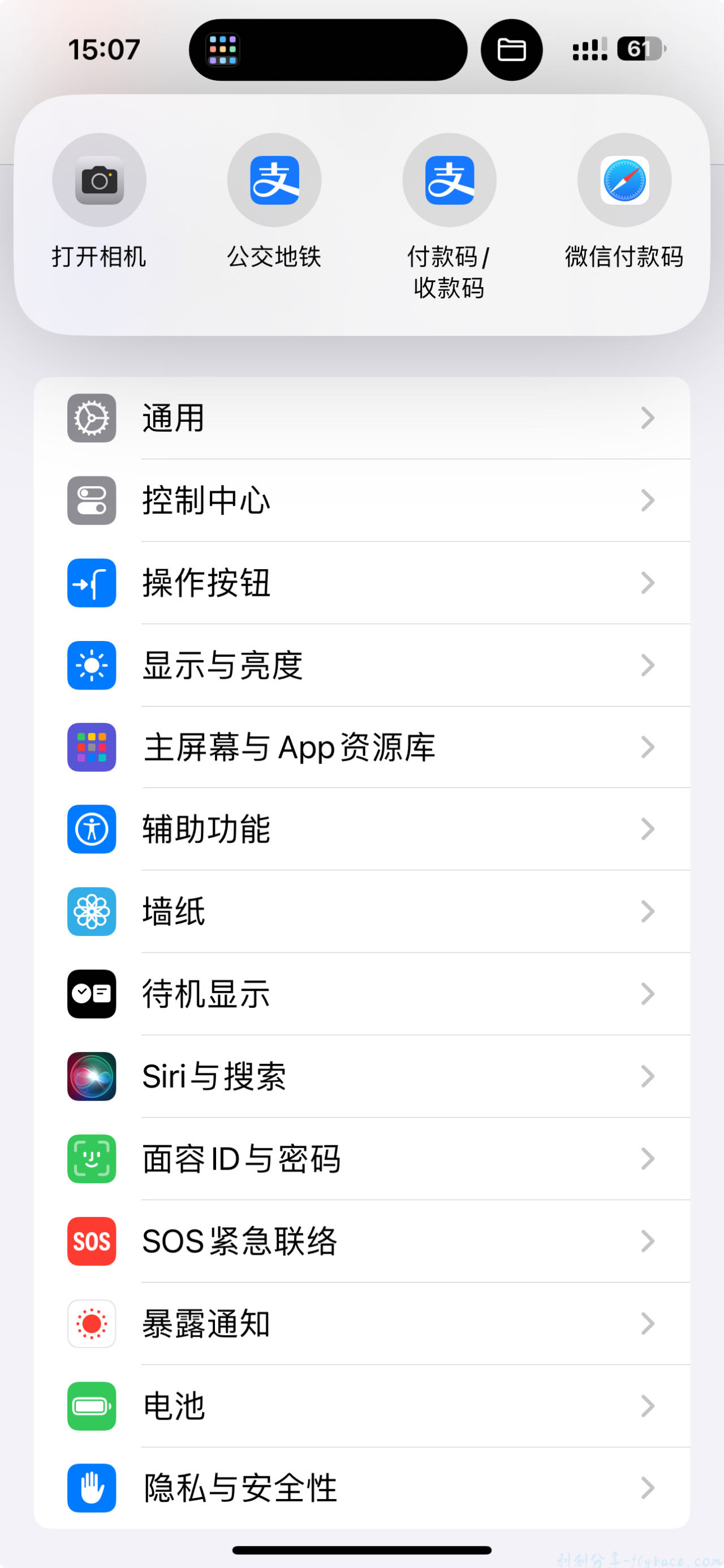Open 主屏幕与 App 资源库
The width and height of the screenshot is (724, 1568).
click(361, 747)
